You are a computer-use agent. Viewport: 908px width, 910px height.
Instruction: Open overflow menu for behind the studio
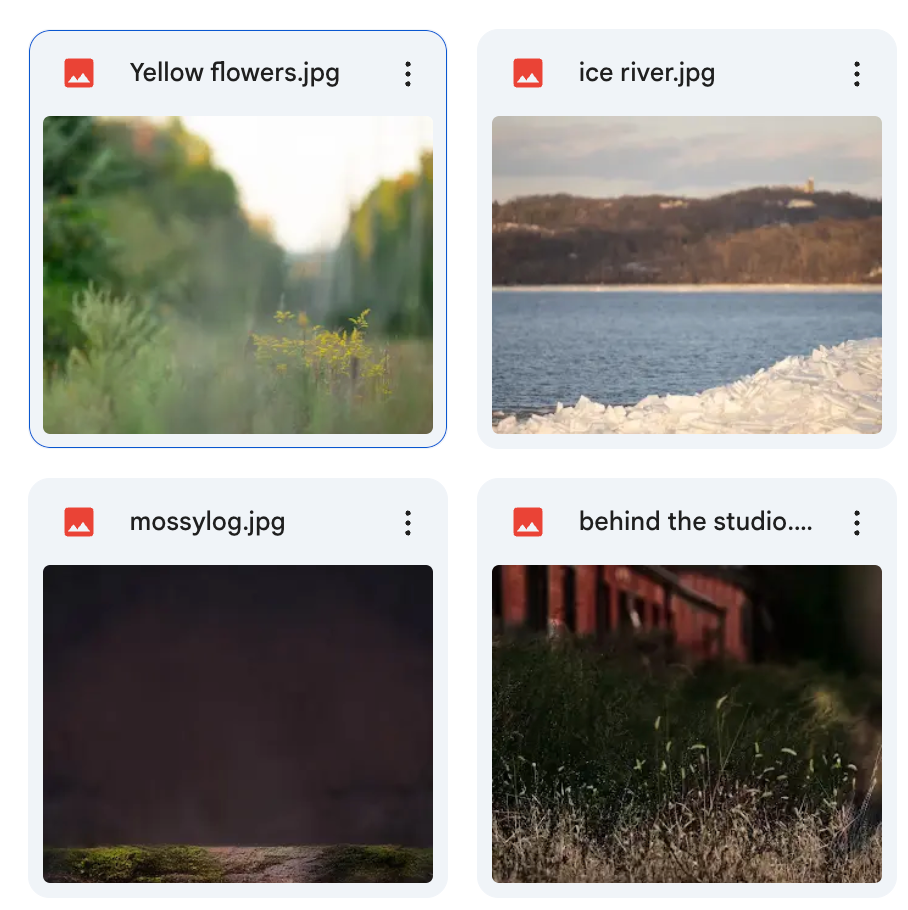point(857,522)
